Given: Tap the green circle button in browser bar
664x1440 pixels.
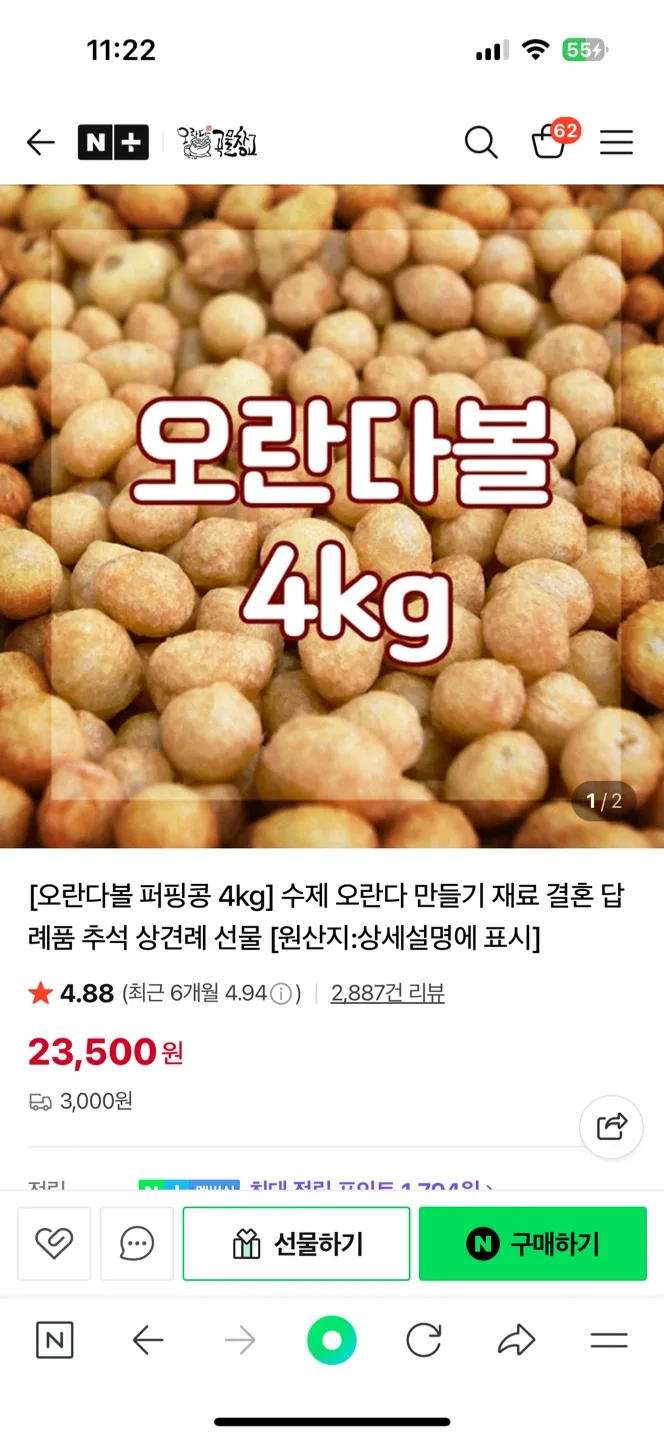Looking at the screenshot, I should (x=332, y=1341).
